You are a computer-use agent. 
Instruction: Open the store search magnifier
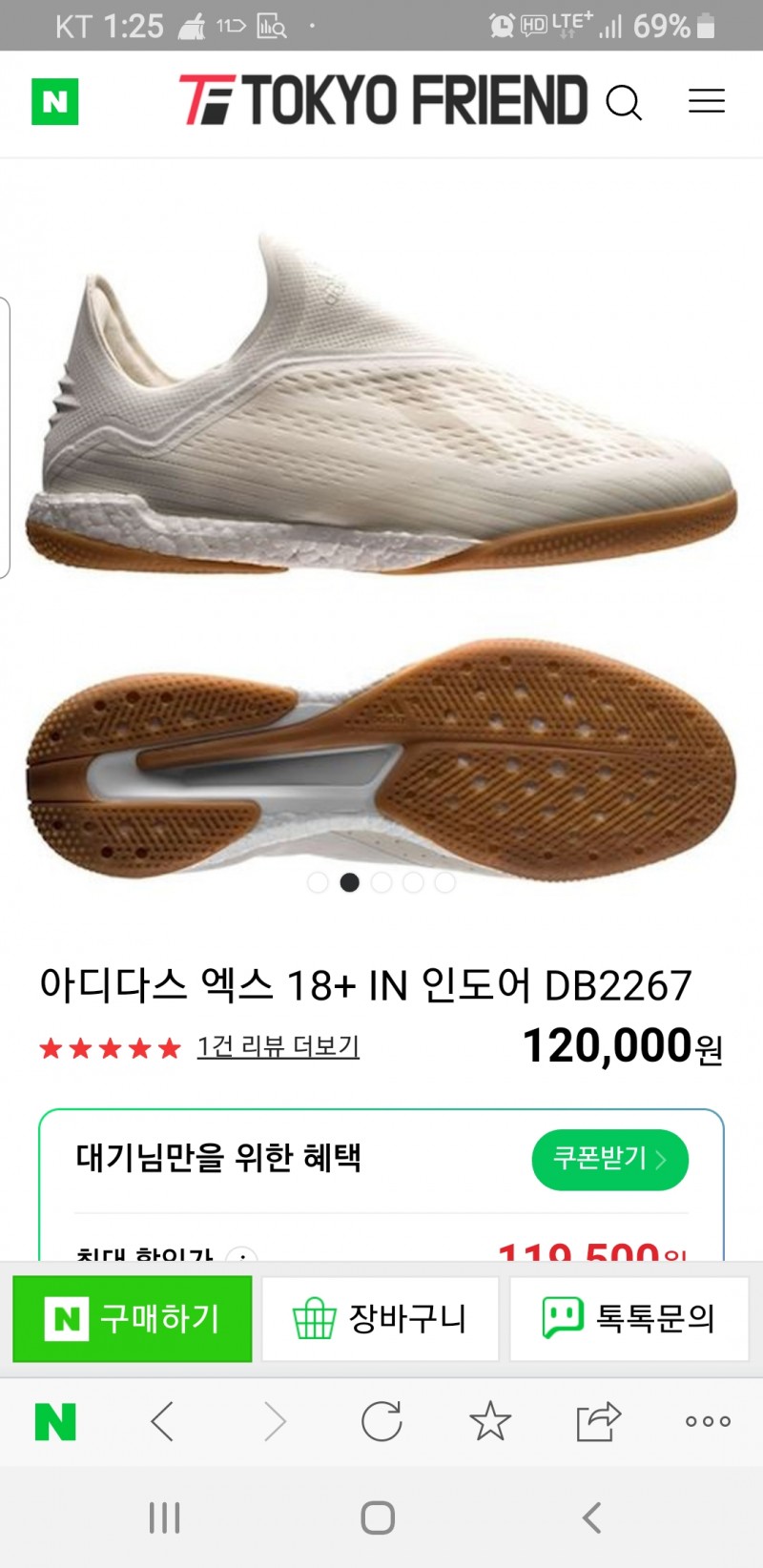click(624, 102)
